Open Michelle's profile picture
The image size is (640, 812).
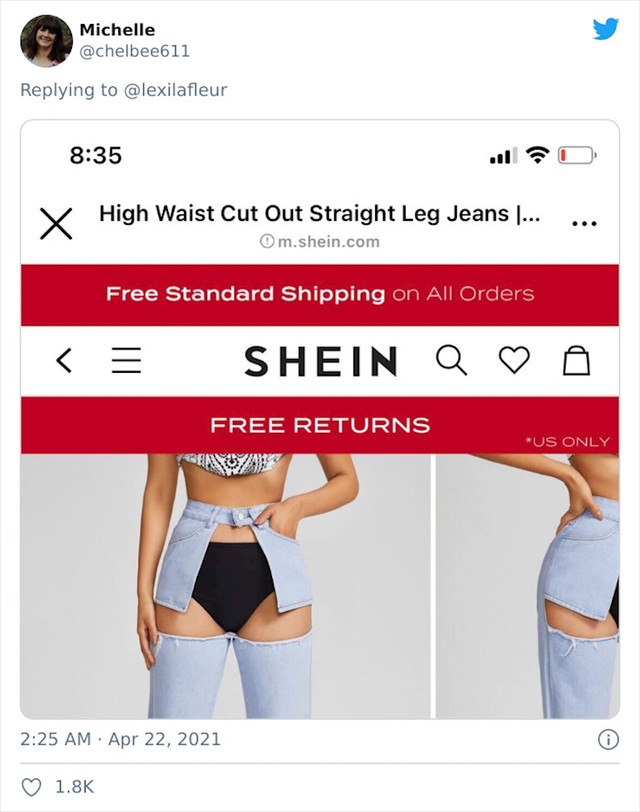tap(46, 41)
